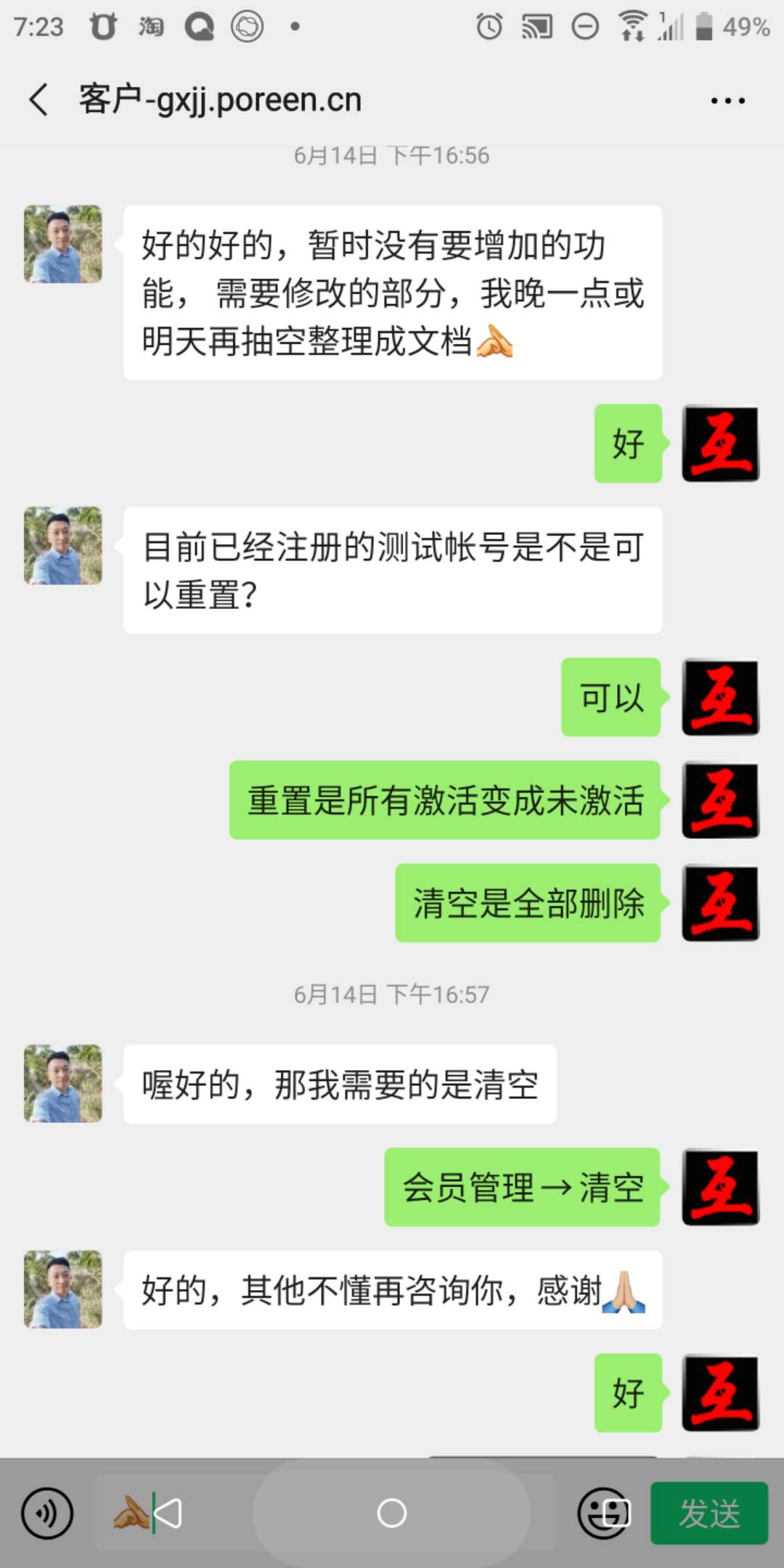The height and width of the screenshot is (1568, 784).
Task: Open the emoji sticker panel
Action: (603, 1514)
